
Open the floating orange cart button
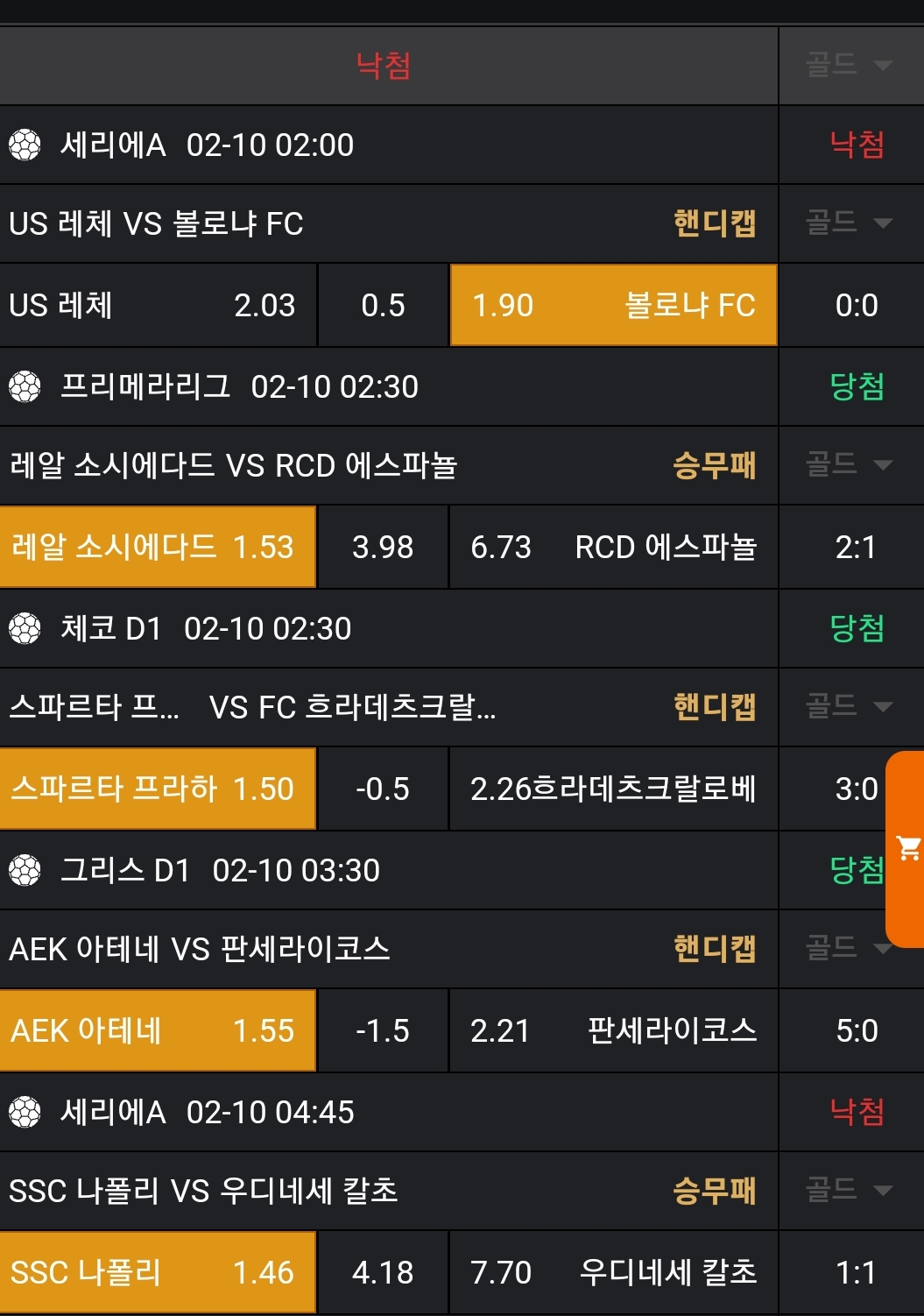pos(907,848)
